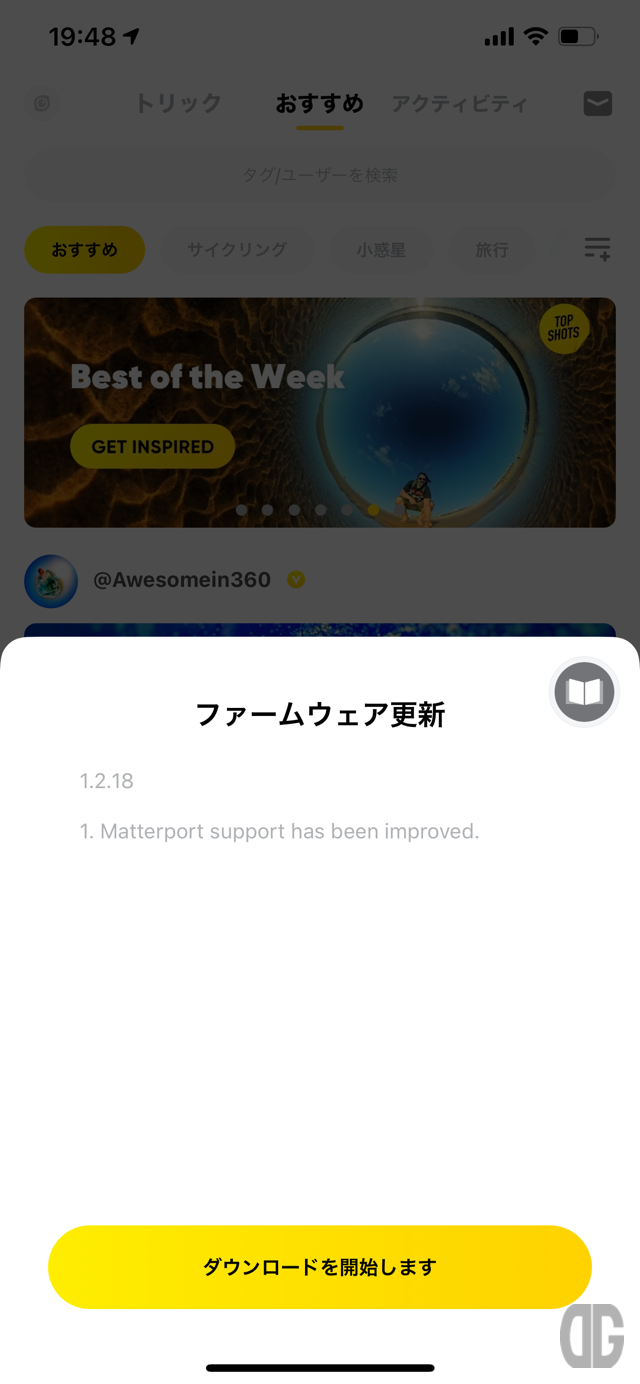The height and width of the screenshot is (1384, 640).
Task: Open the tag list edit icon
Action: 597,250
